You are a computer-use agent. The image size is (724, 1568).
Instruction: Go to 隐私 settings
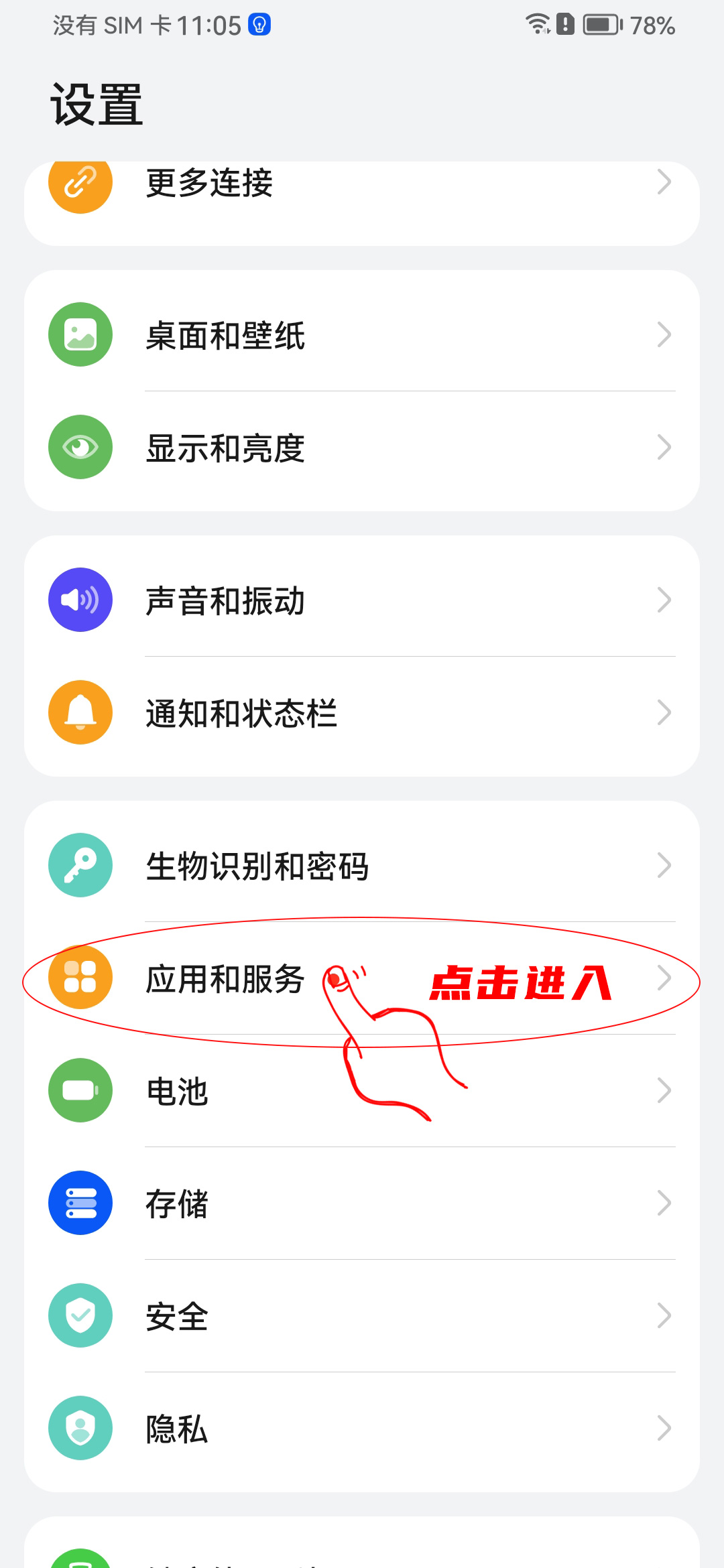(x=362, y=1429)
